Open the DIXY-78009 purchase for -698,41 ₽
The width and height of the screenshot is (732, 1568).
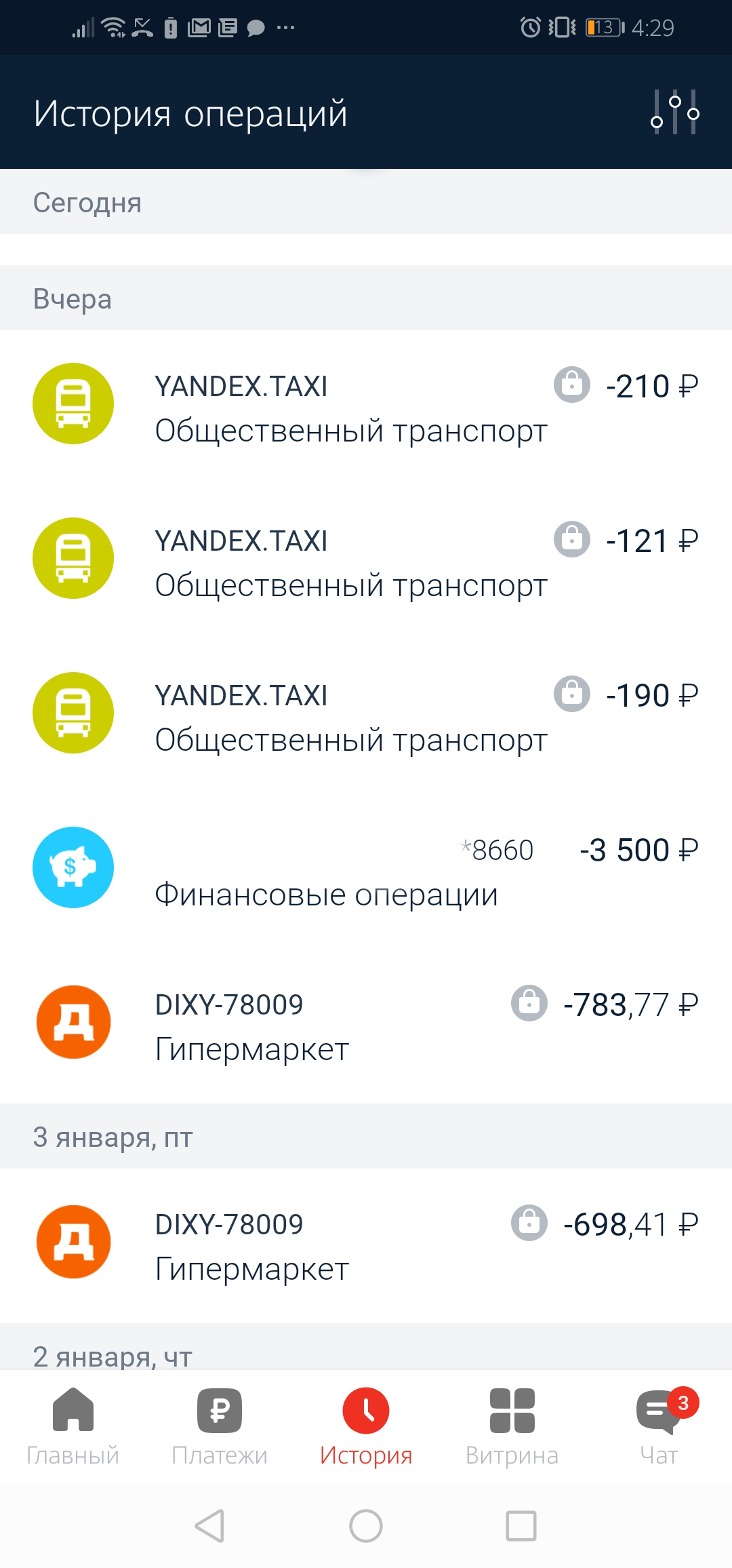(366, 1245)
